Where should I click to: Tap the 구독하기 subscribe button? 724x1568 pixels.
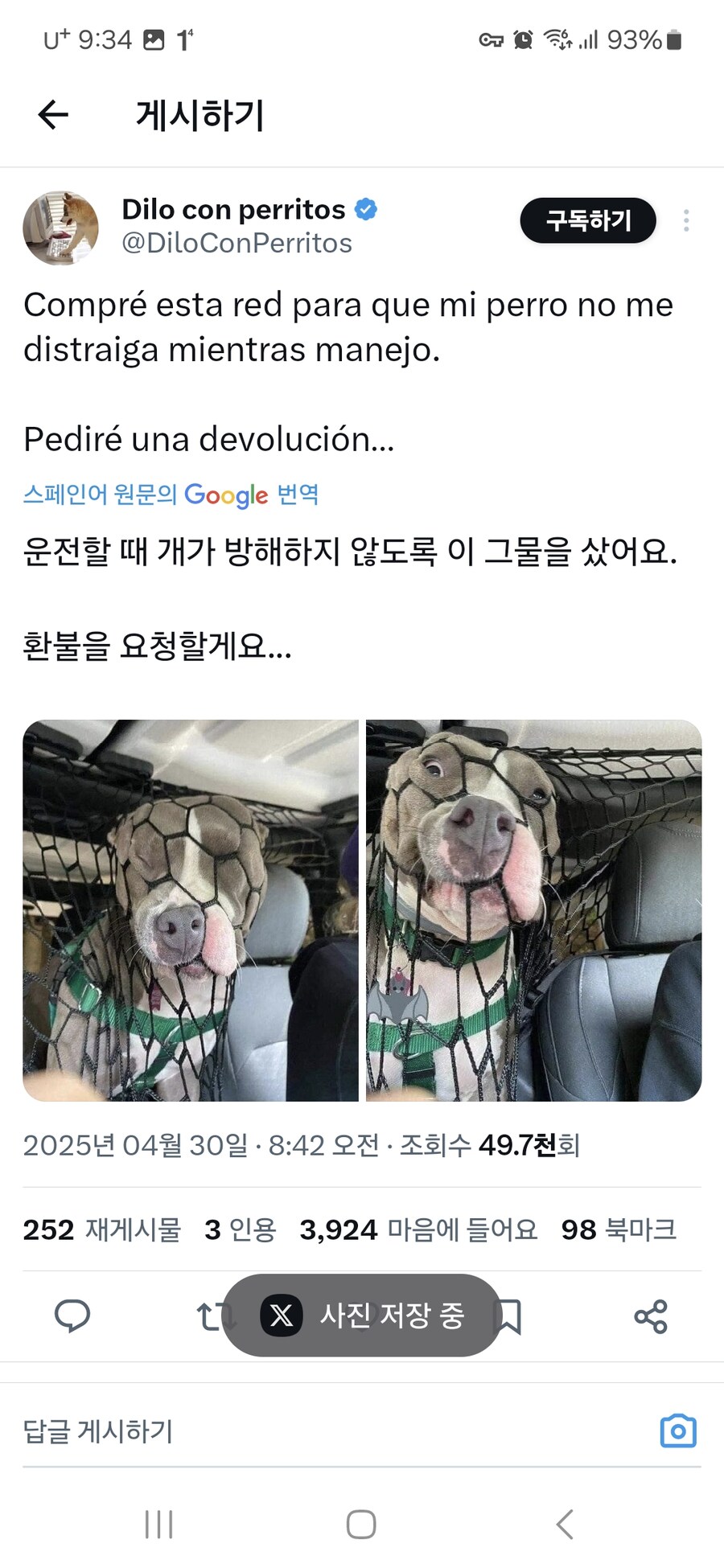point(588,220)
